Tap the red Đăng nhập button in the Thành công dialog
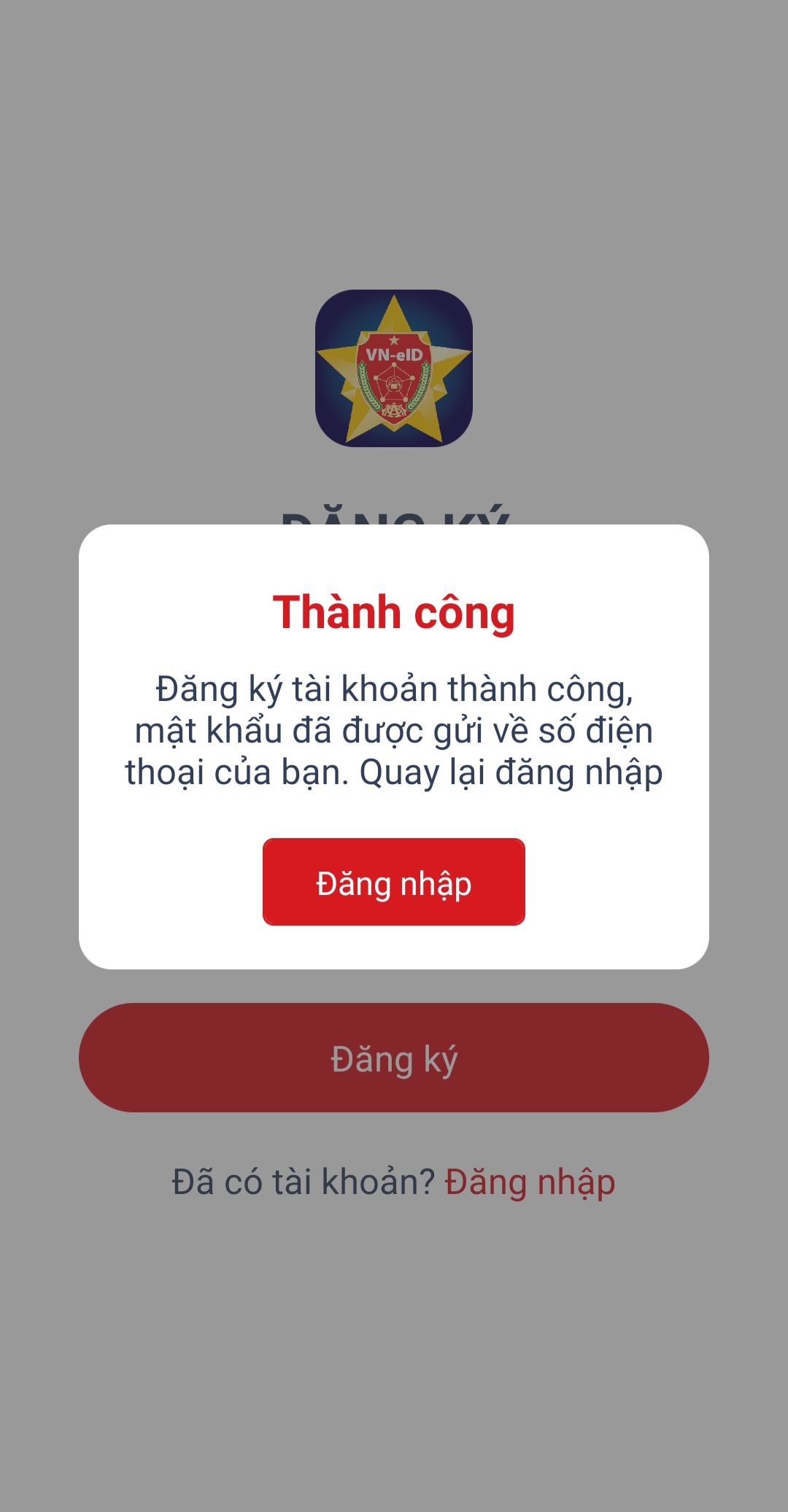788x1512 pixels. [x=393, y=882]
